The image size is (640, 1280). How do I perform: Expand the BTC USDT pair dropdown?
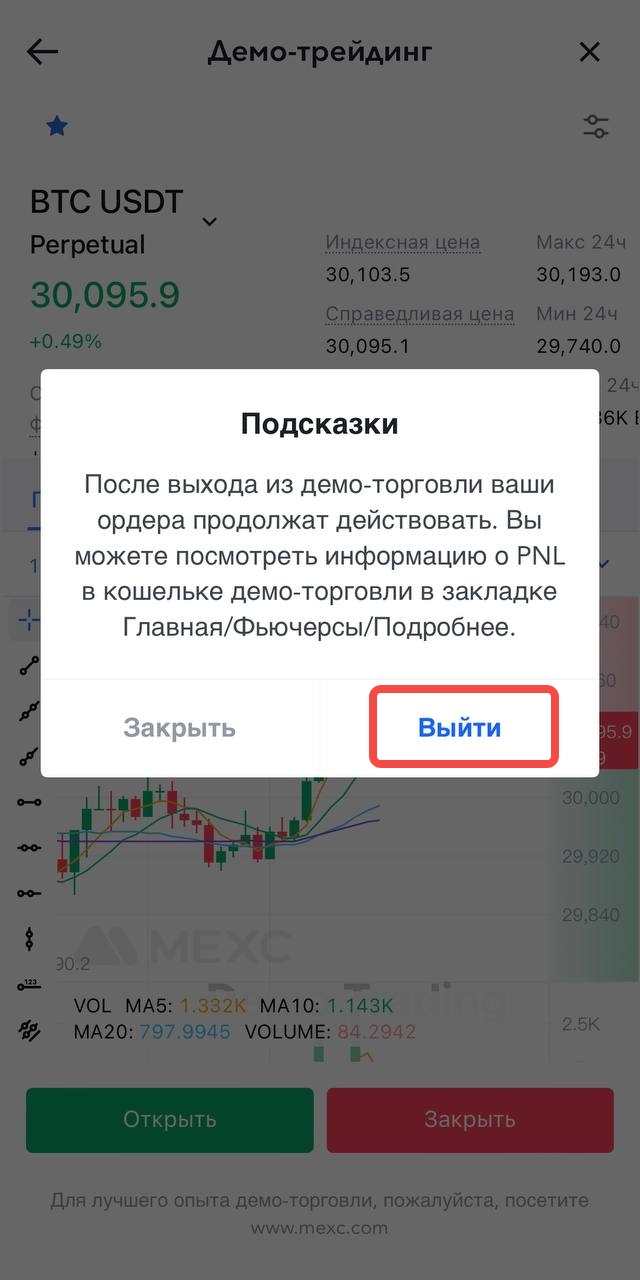tap(210, 221)
